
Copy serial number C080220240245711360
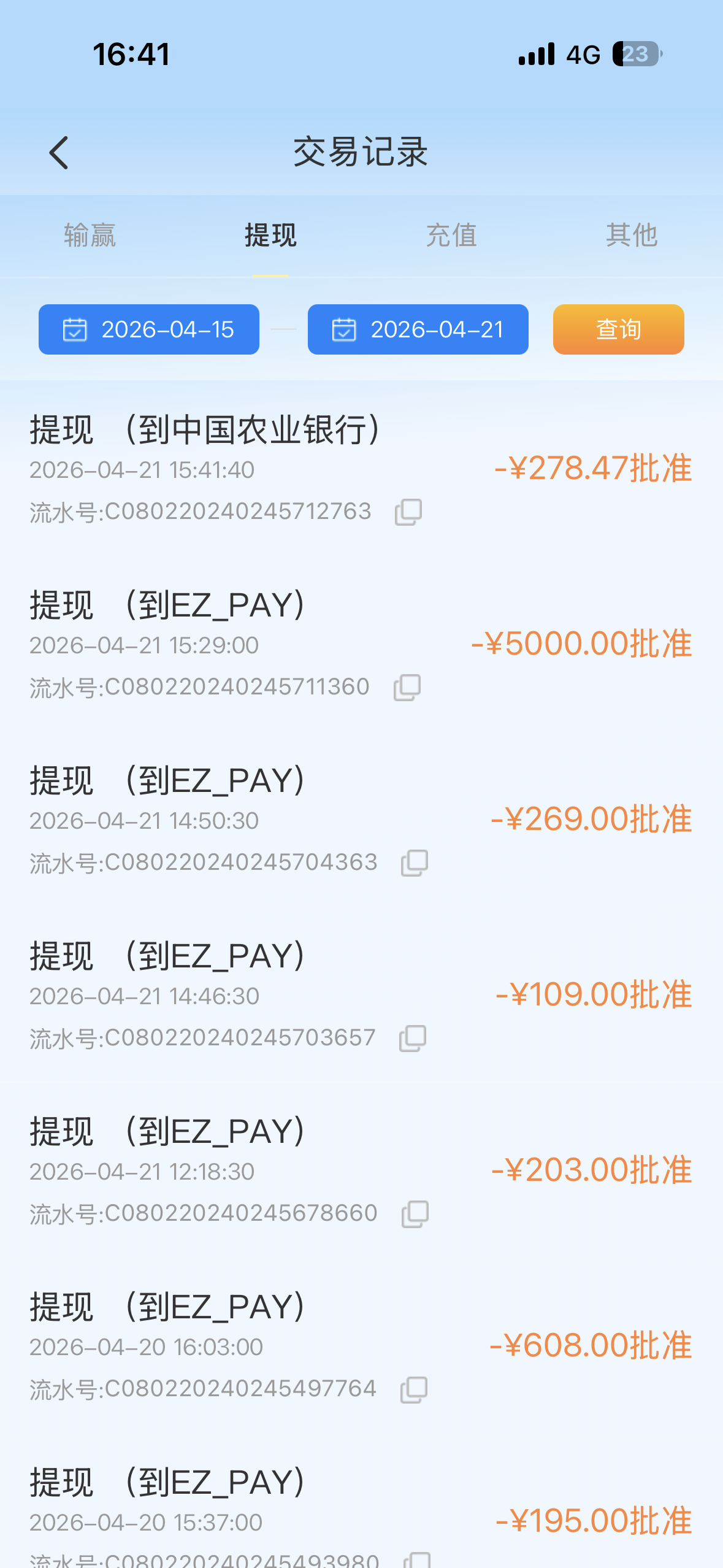click(407, 688)
